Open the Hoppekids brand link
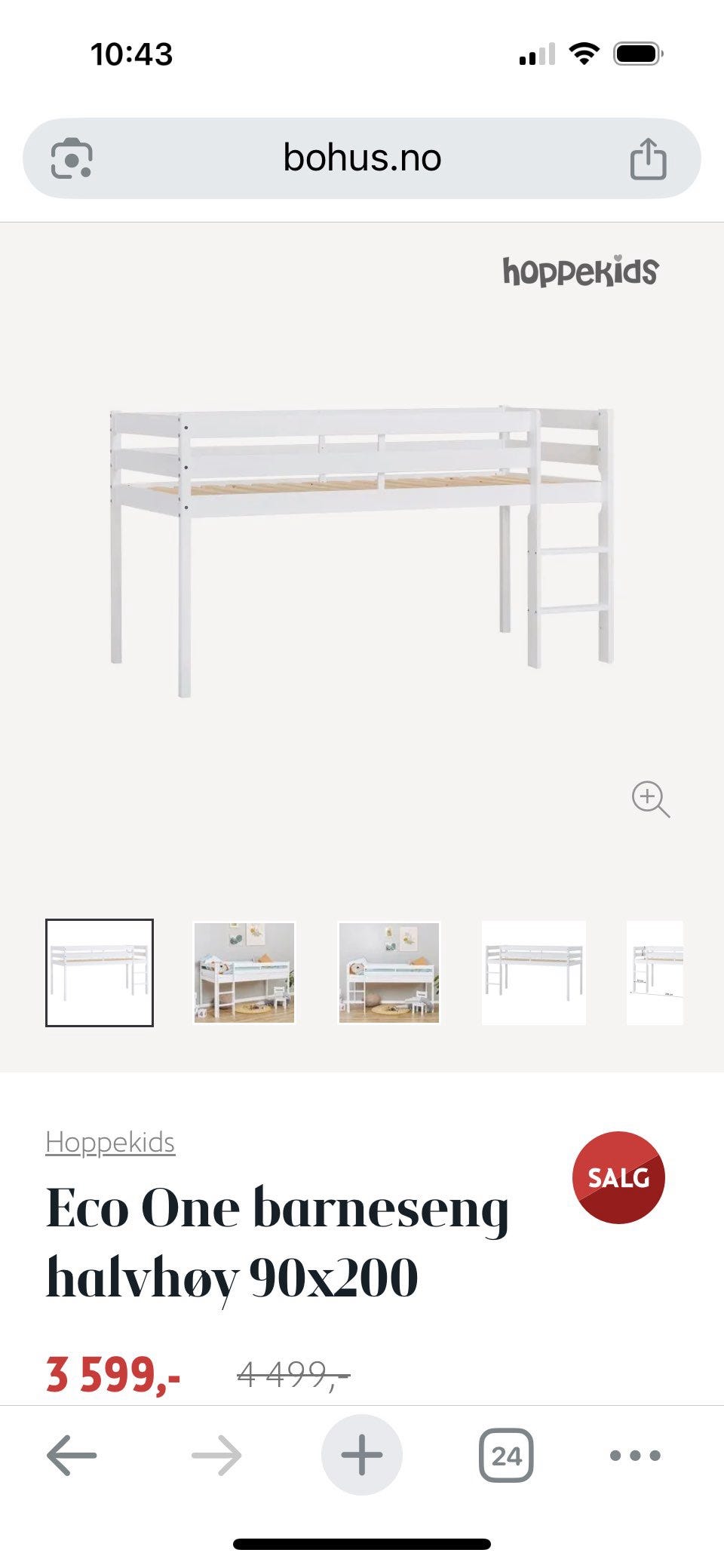 (x=110, y=1142)
